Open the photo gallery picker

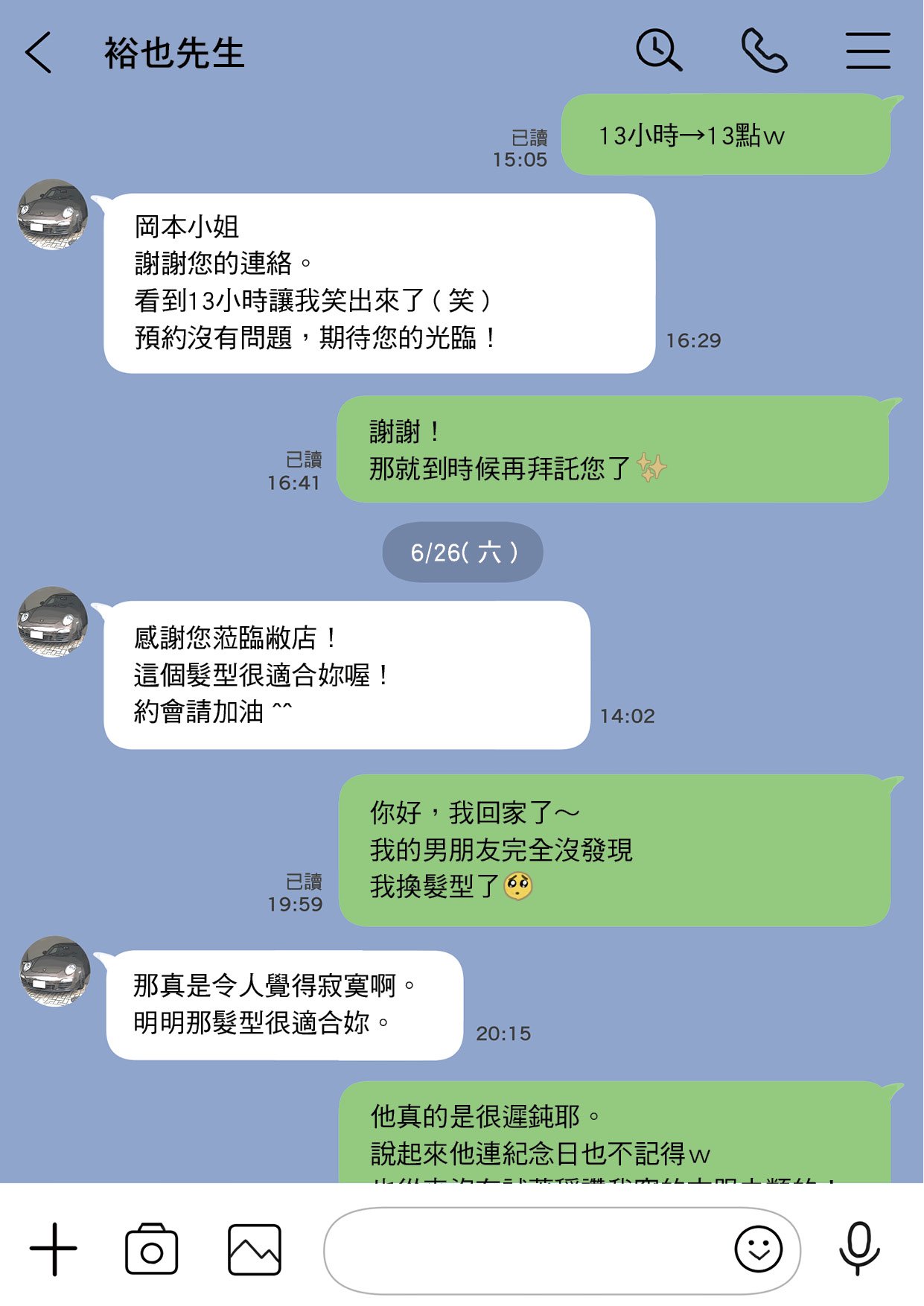tap(254, 1249)
